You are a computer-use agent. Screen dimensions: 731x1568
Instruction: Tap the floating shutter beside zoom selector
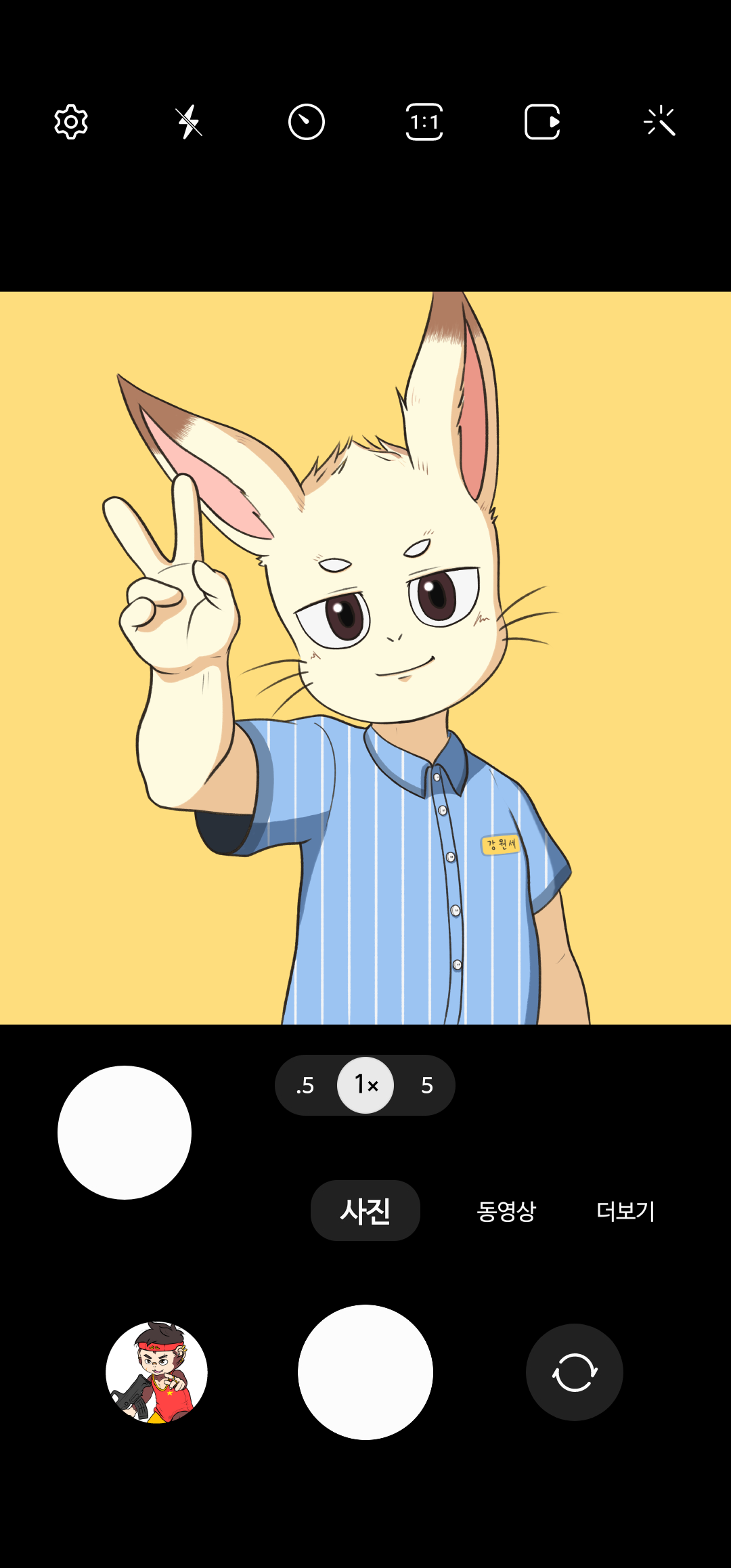coord(125,1133)
